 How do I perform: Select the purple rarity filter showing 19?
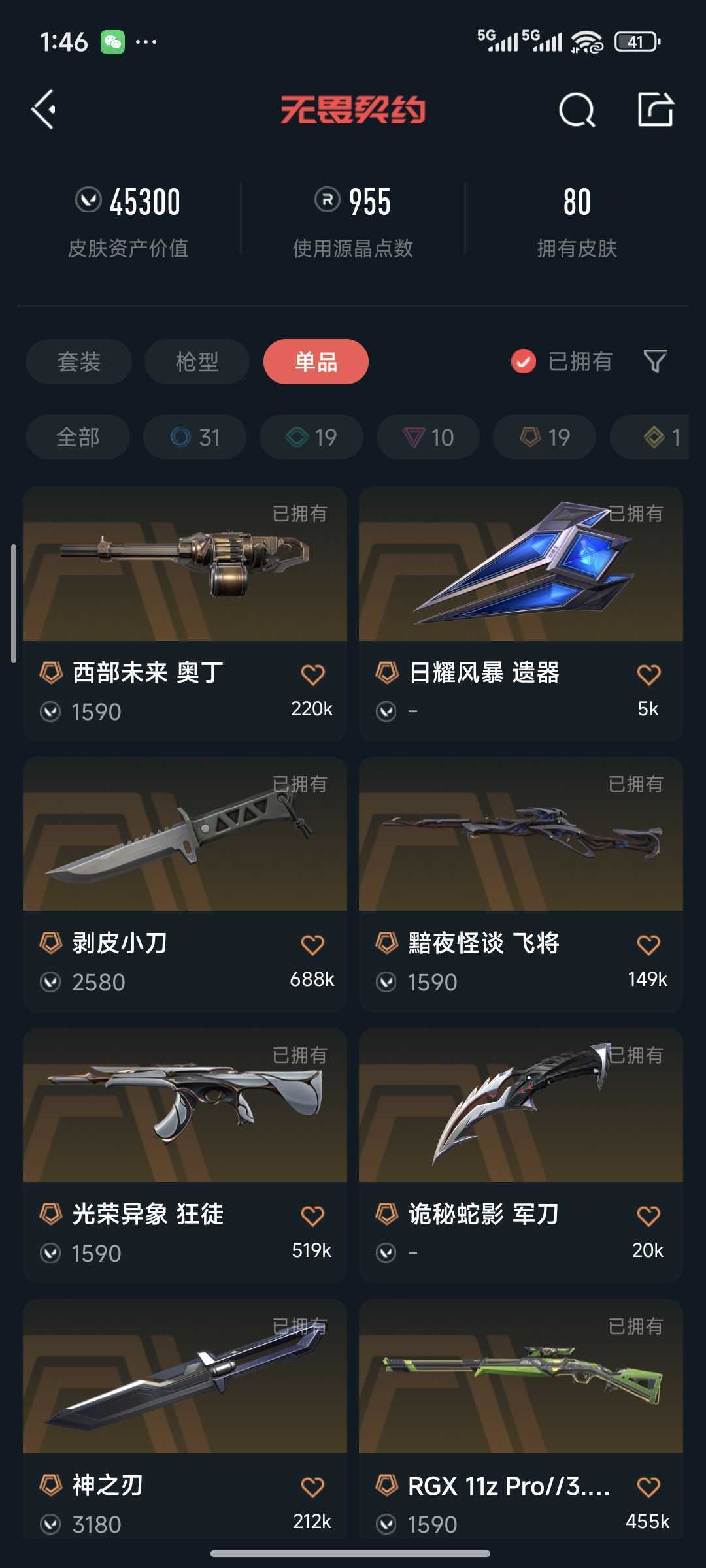point(543,437)
